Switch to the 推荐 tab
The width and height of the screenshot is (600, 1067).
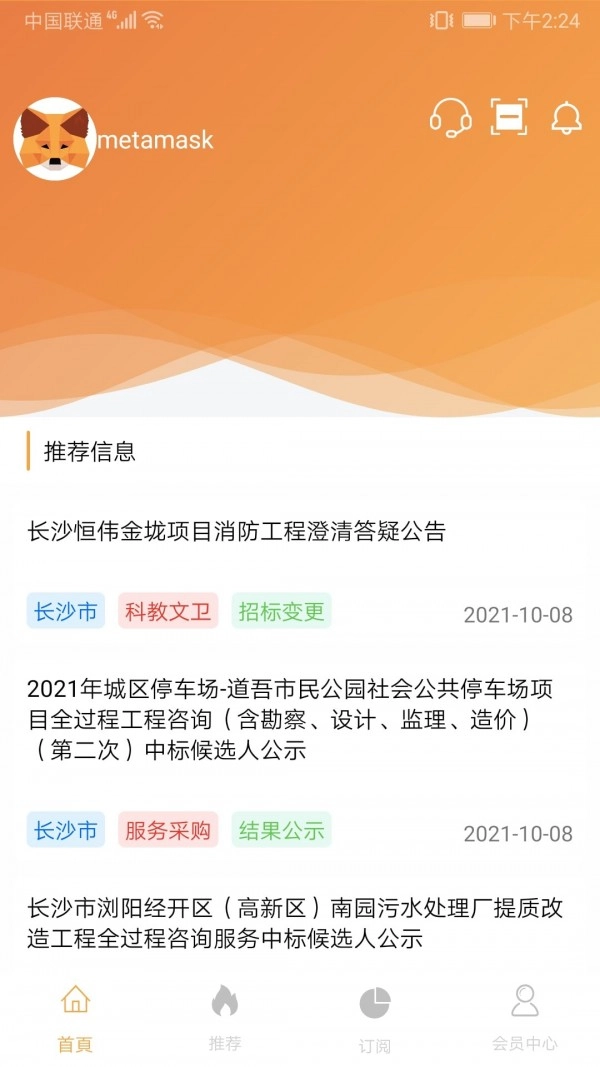(225, 1017)
